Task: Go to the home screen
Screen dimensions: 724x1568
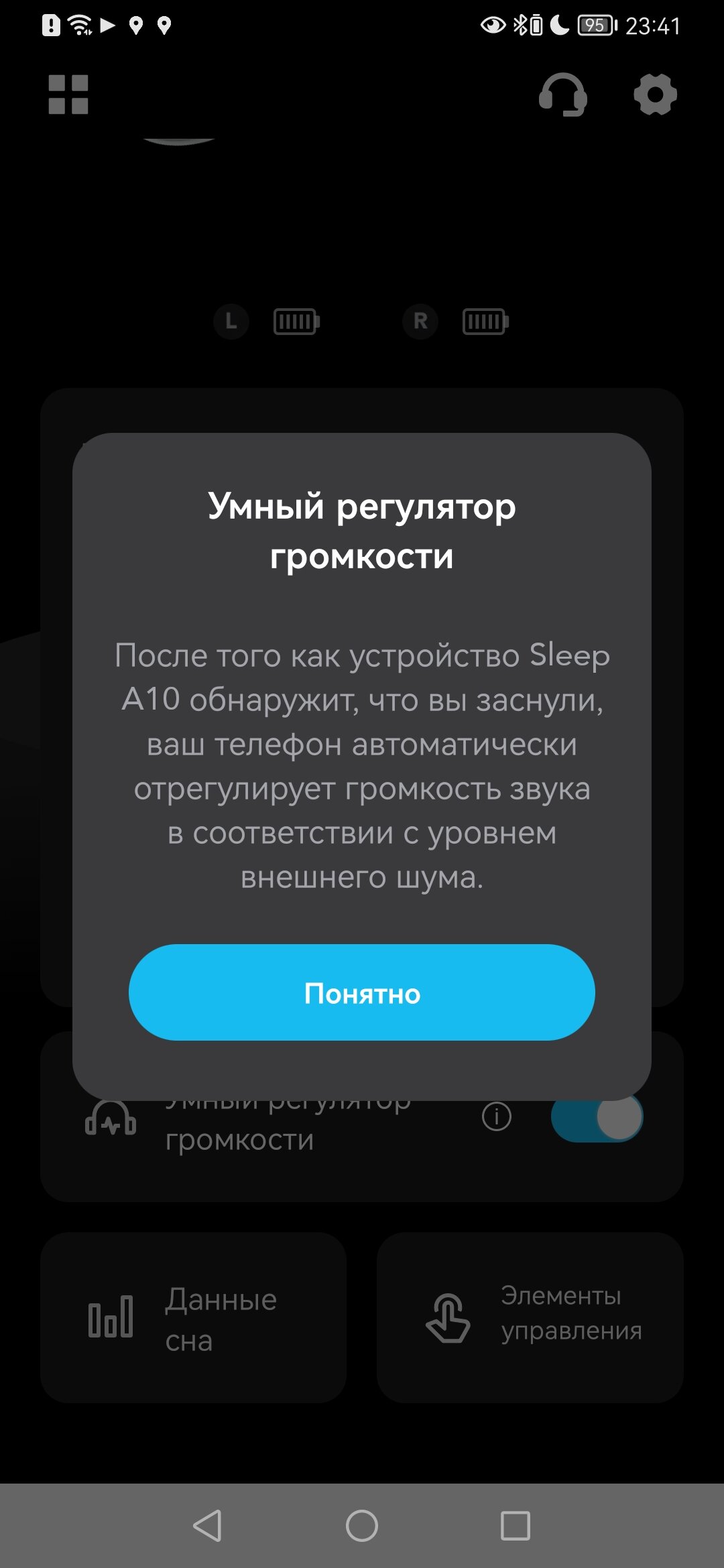Action: click(x=361, y=1526)
